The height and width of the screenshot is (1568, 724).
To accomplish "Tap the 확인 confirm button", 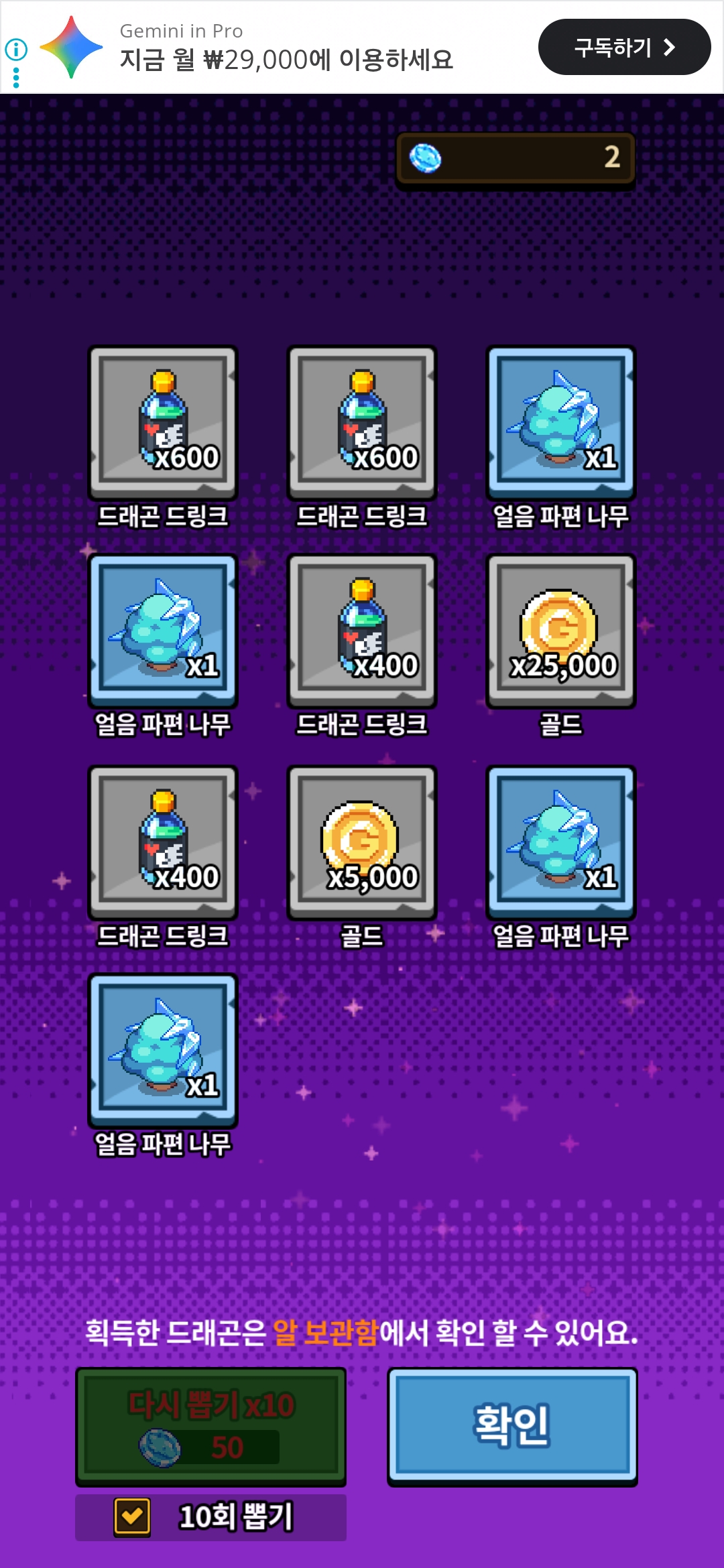I will click(x=512, y=1425).
